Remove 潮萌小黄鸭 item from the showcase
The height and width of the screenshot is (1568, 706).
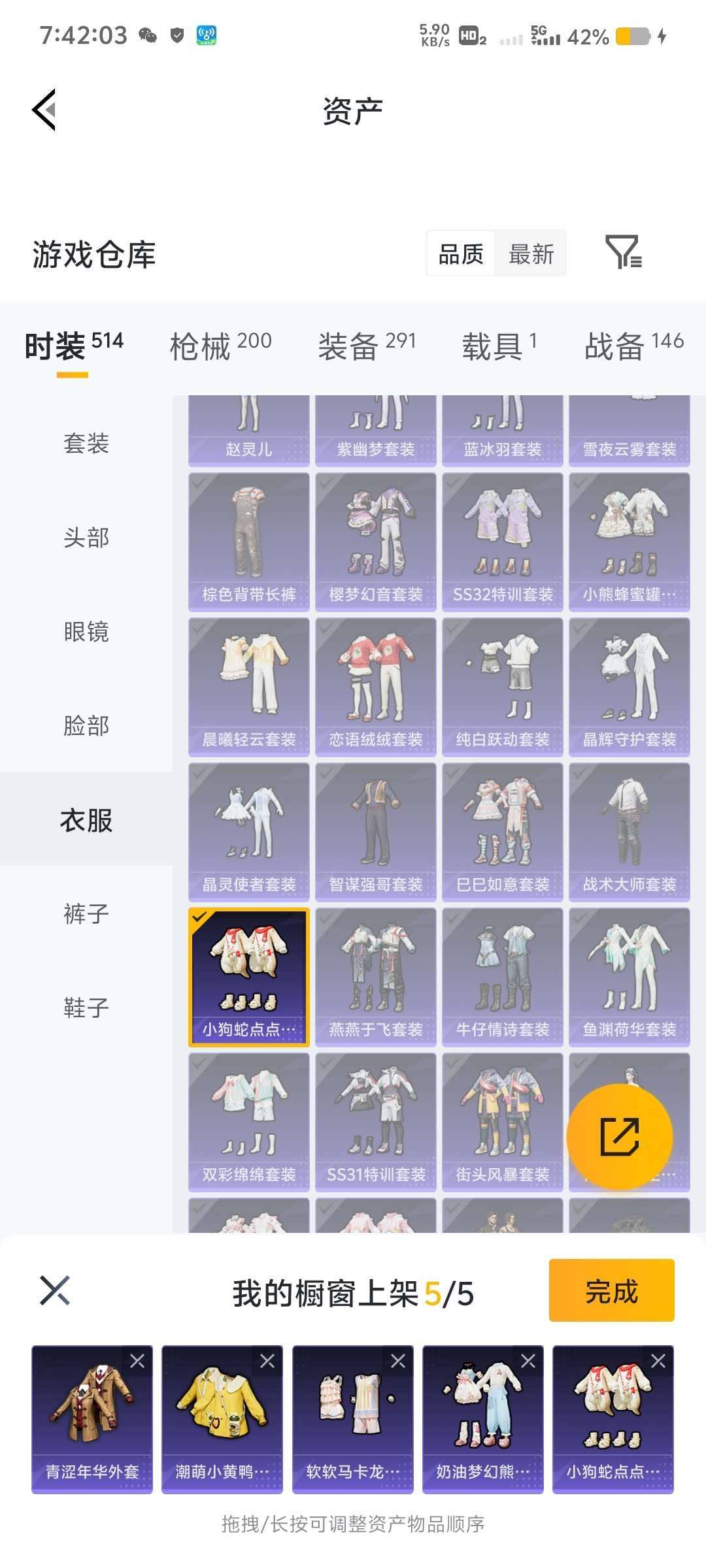(267, 1362)
